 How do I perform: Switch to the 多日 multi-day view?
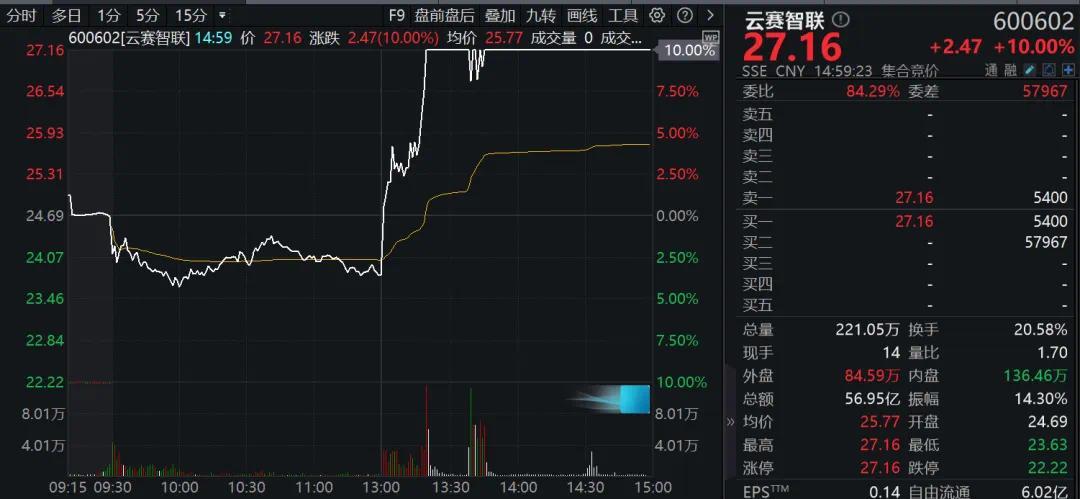67,15
